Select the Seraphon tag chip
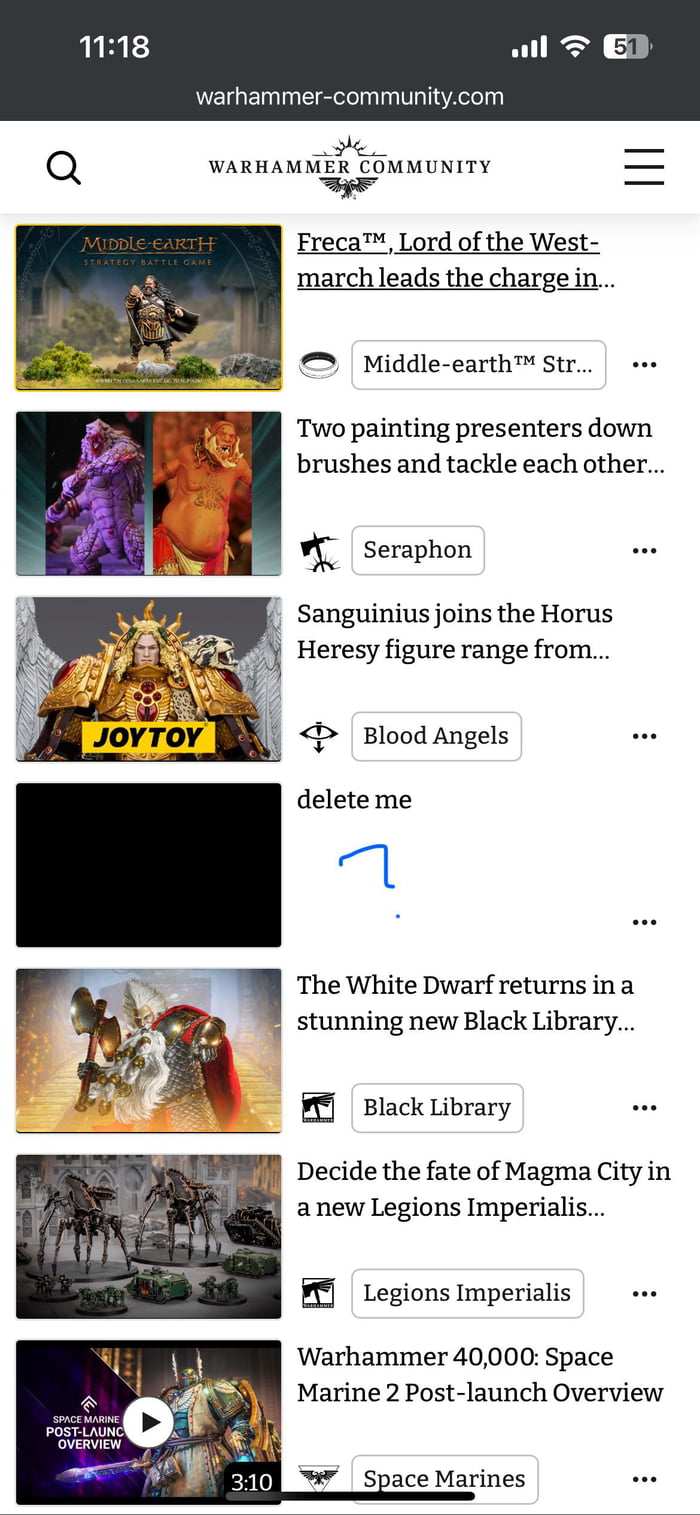Image resolution: width=700 pixels, height=1515 pixels. (417, 550)
